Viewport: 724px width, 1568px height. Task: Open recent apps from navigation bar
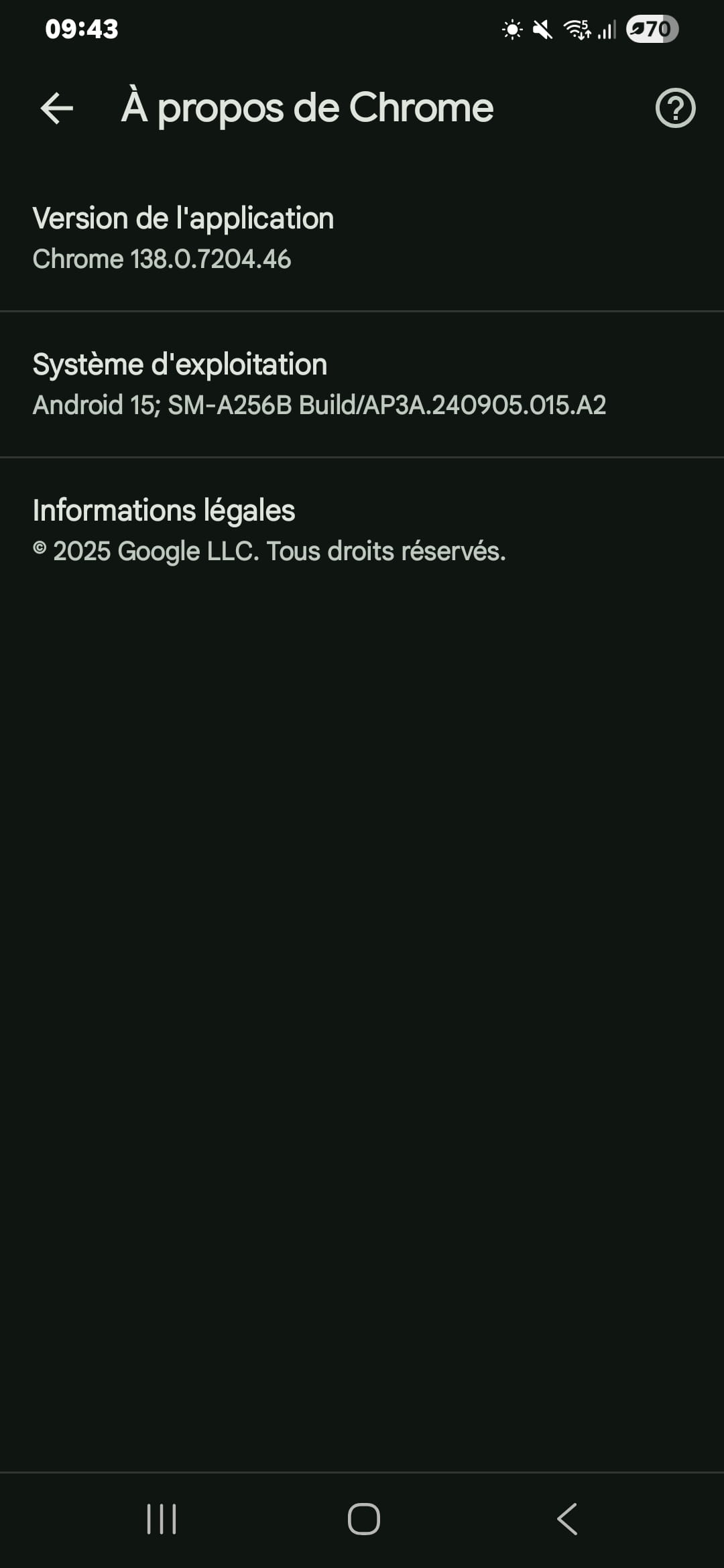(x=162, y=1518)
